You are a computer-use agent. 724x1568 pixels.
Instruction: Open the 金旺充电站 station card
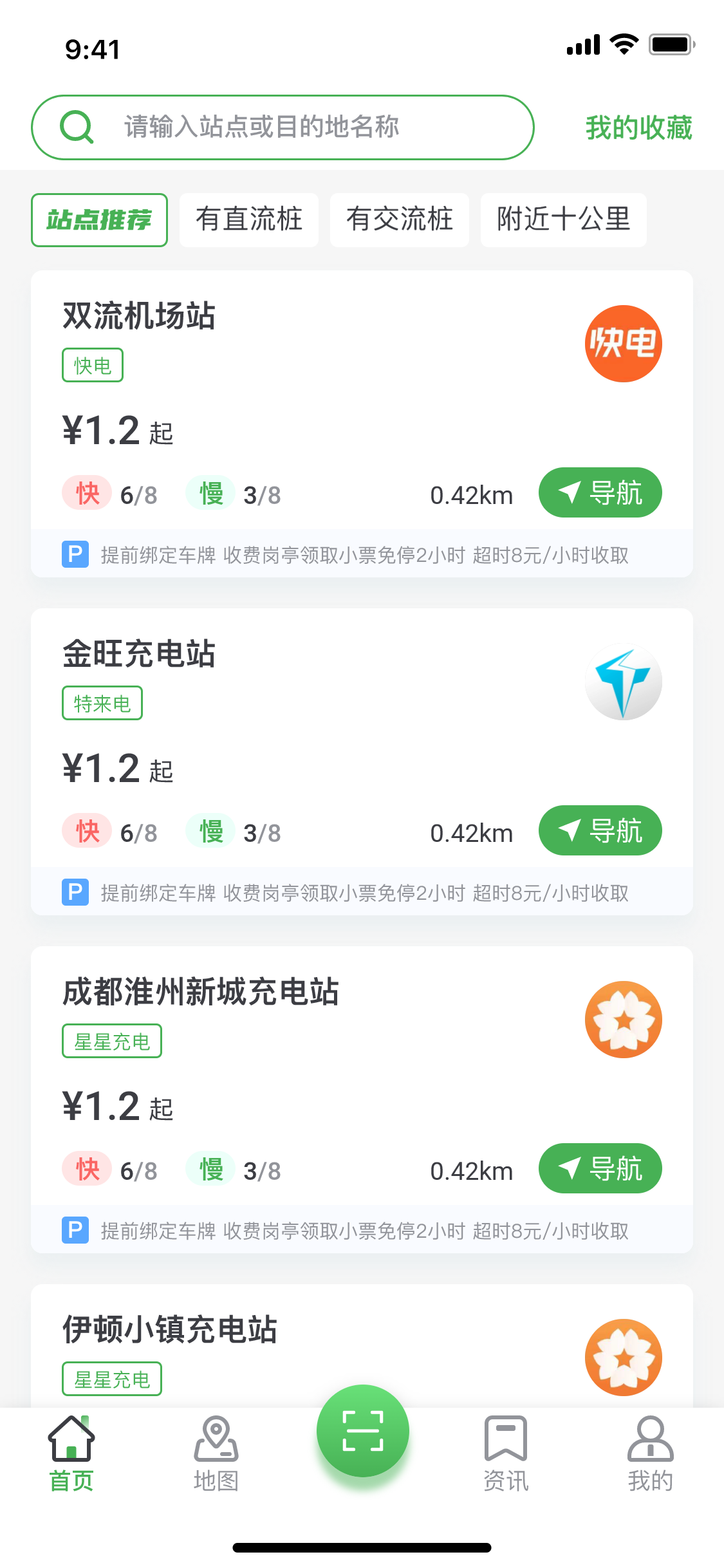click(362, 761)
